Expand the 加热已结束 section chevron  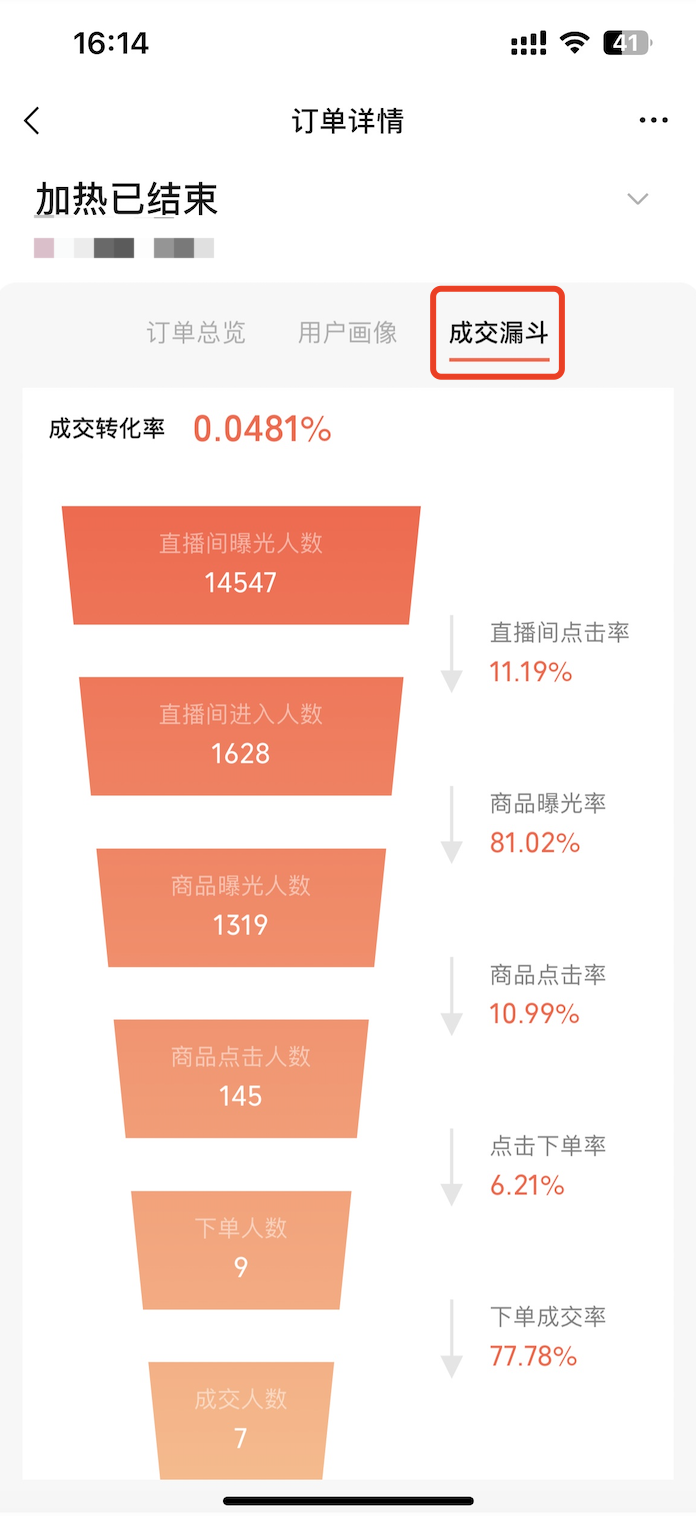638,199
